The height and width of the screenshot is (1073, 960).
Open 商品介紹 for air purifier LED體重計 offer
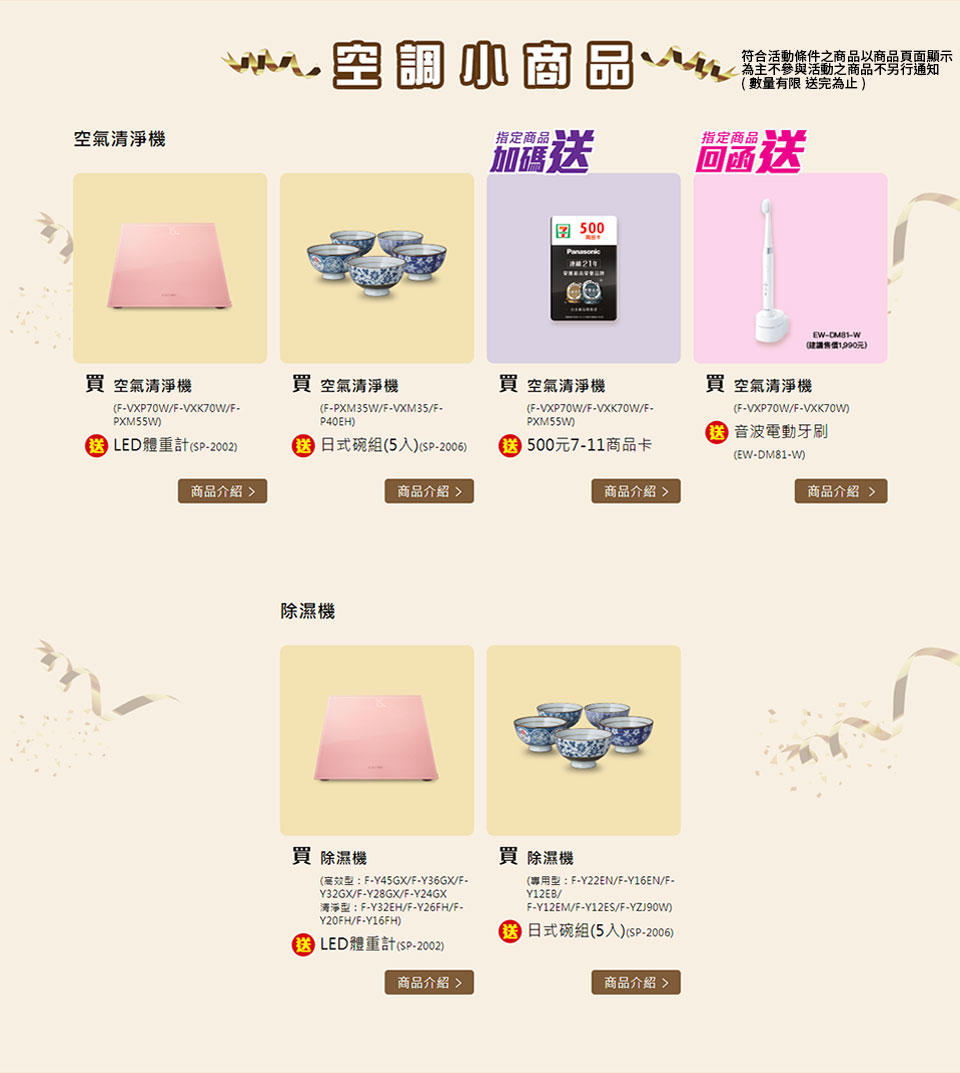pos(222,491)
